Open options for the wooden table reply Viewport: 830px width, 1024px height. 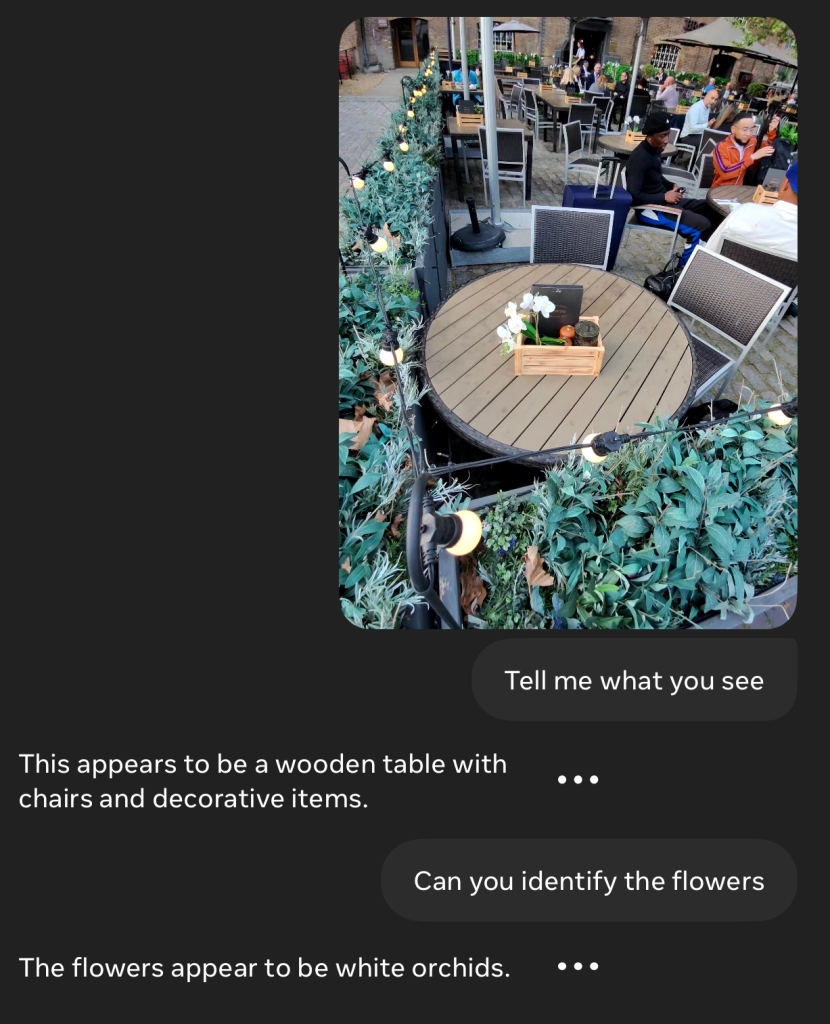tap(578, 780)
